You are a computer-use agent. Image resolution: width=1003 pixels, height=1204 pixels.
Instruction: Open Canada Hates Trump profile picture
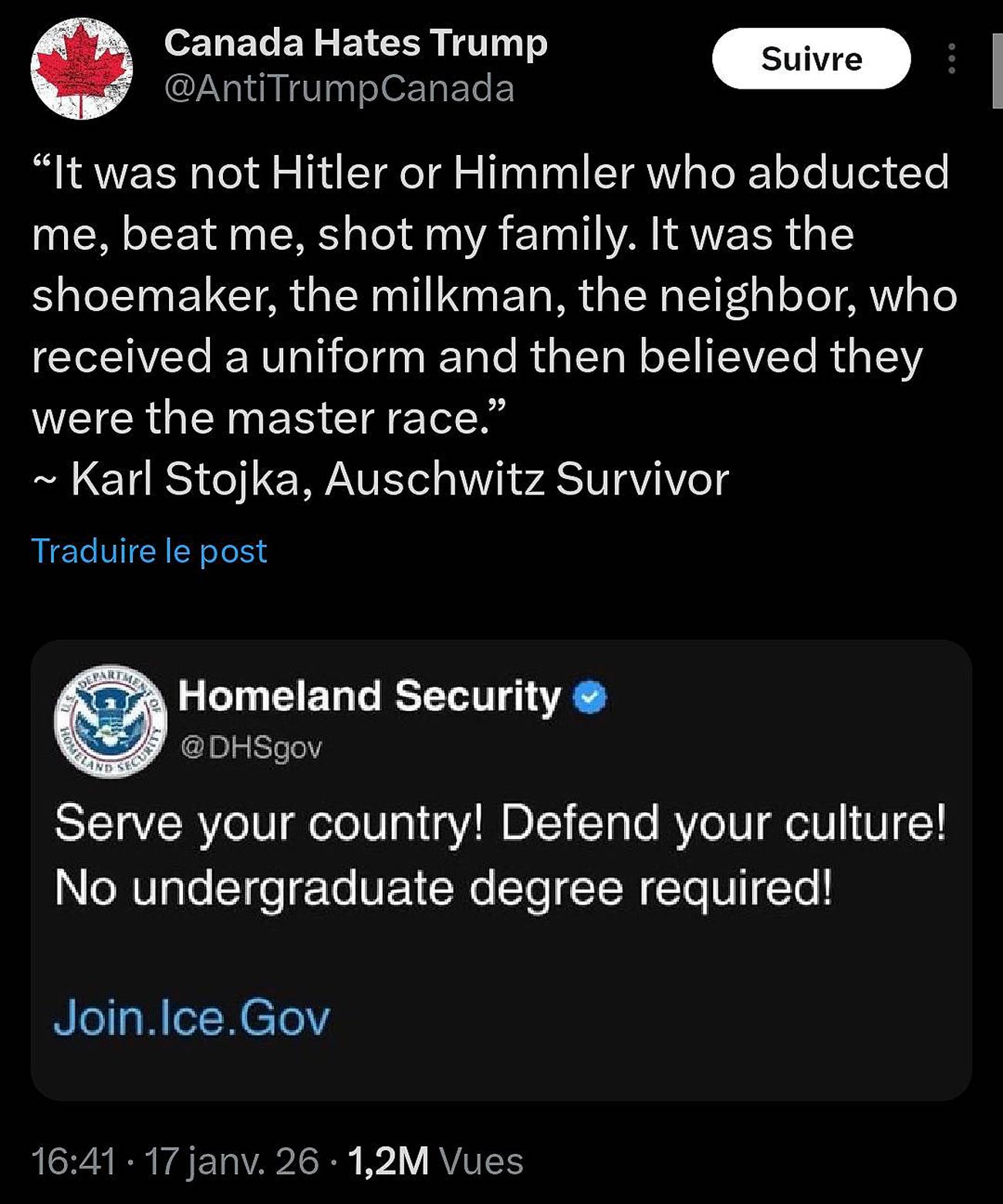(81, 69)
